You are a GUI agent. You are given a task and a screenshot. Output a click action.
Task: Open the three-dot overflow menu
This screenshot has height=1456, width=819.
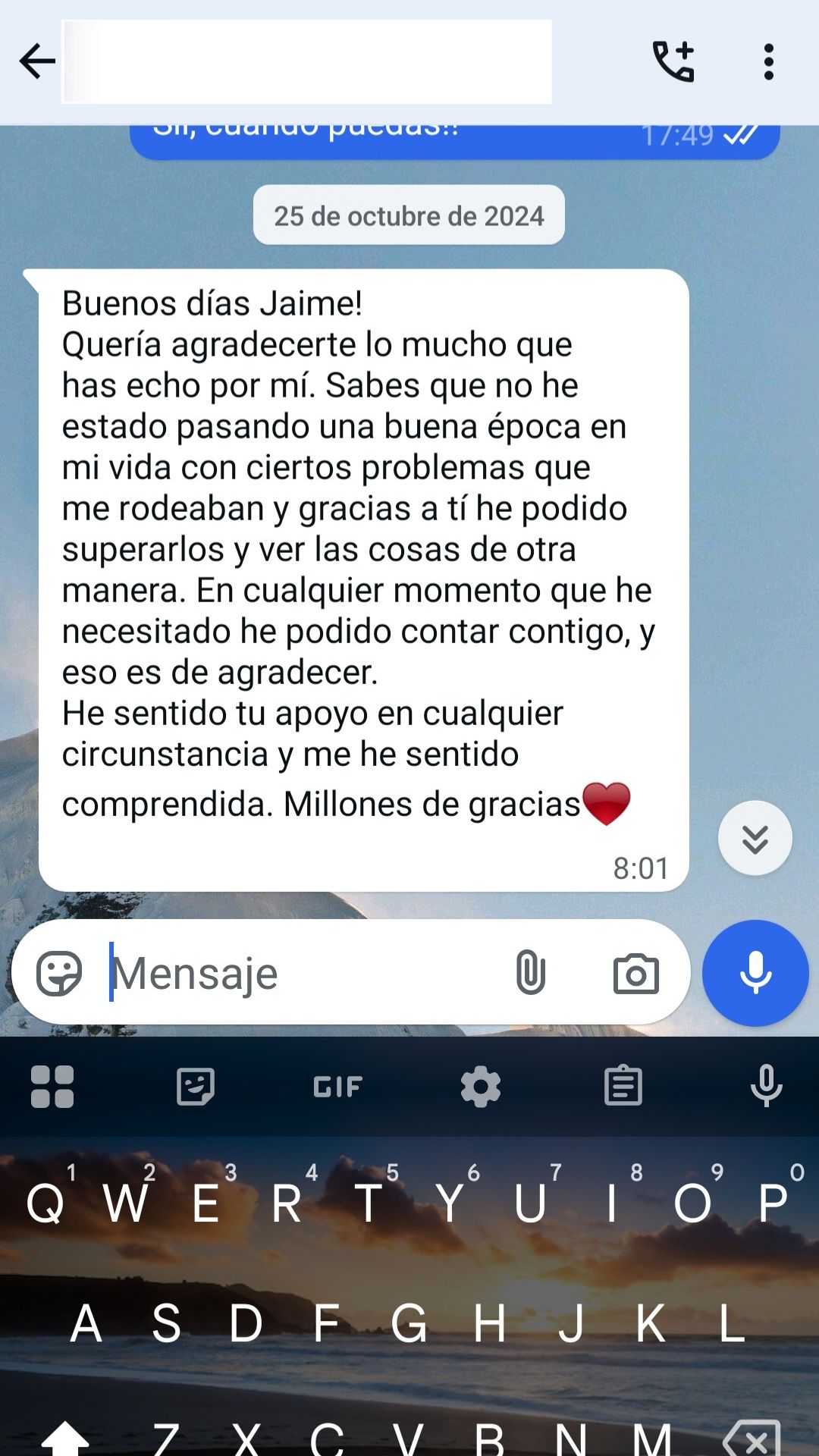coord(768,61)
